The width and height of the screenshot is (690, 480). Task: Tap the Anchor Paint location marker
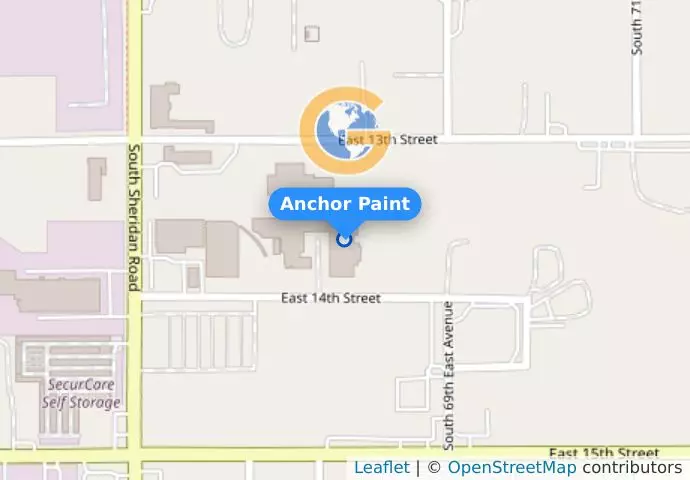click(x=345, y=239)
